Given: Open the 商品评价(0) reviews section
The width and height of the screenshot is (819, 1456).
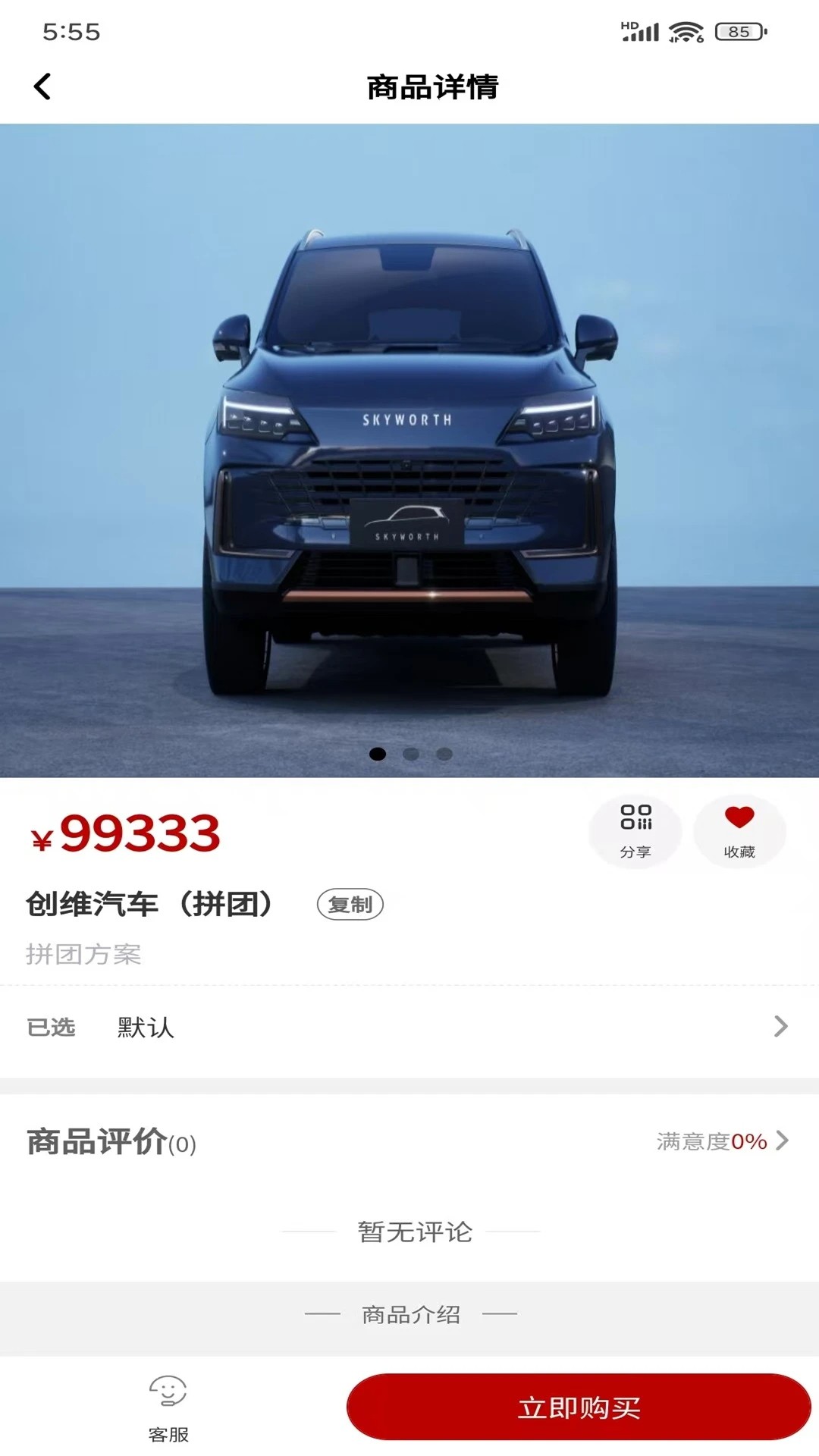Looking at the screenshot, I should point(110,1141).
